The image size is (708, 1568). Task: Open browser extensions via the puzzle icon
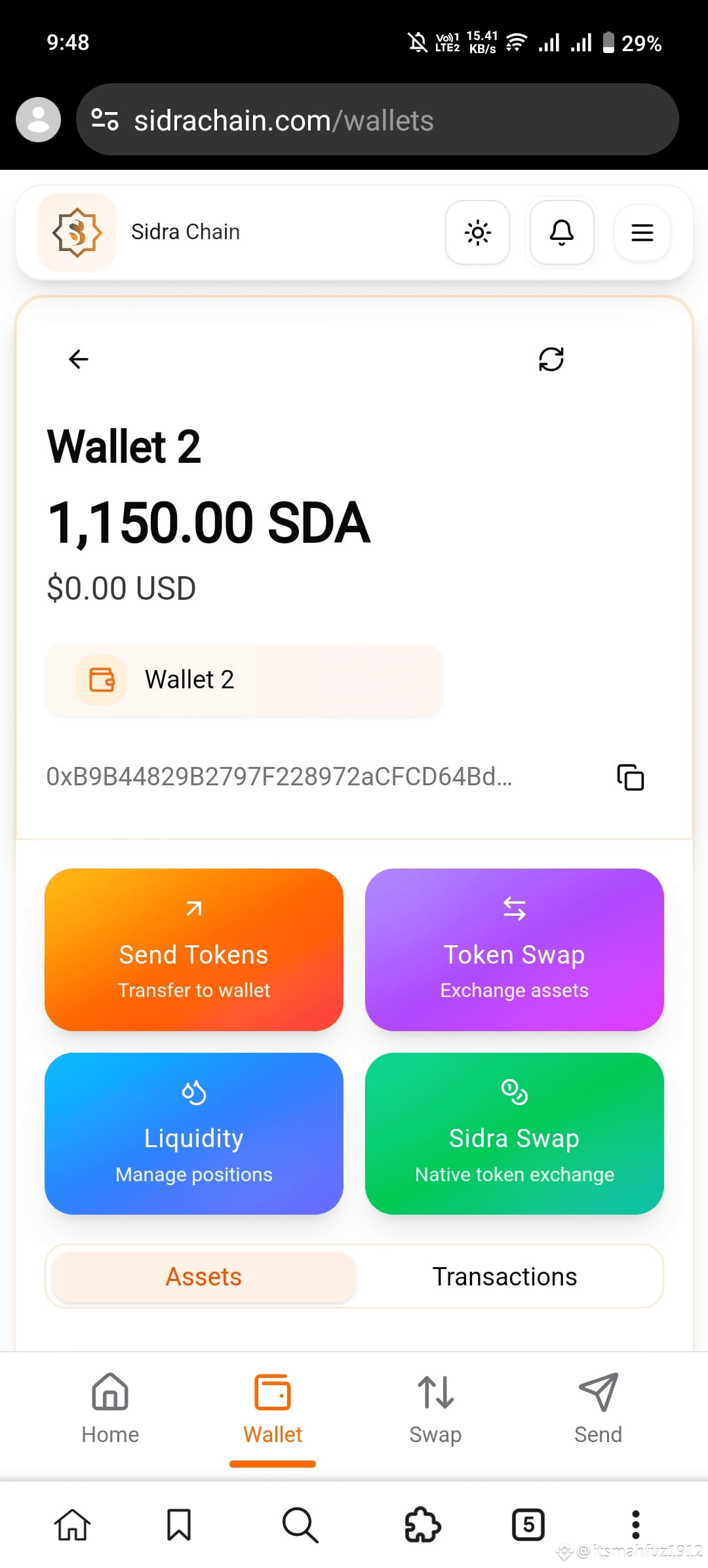(423, 1524)
